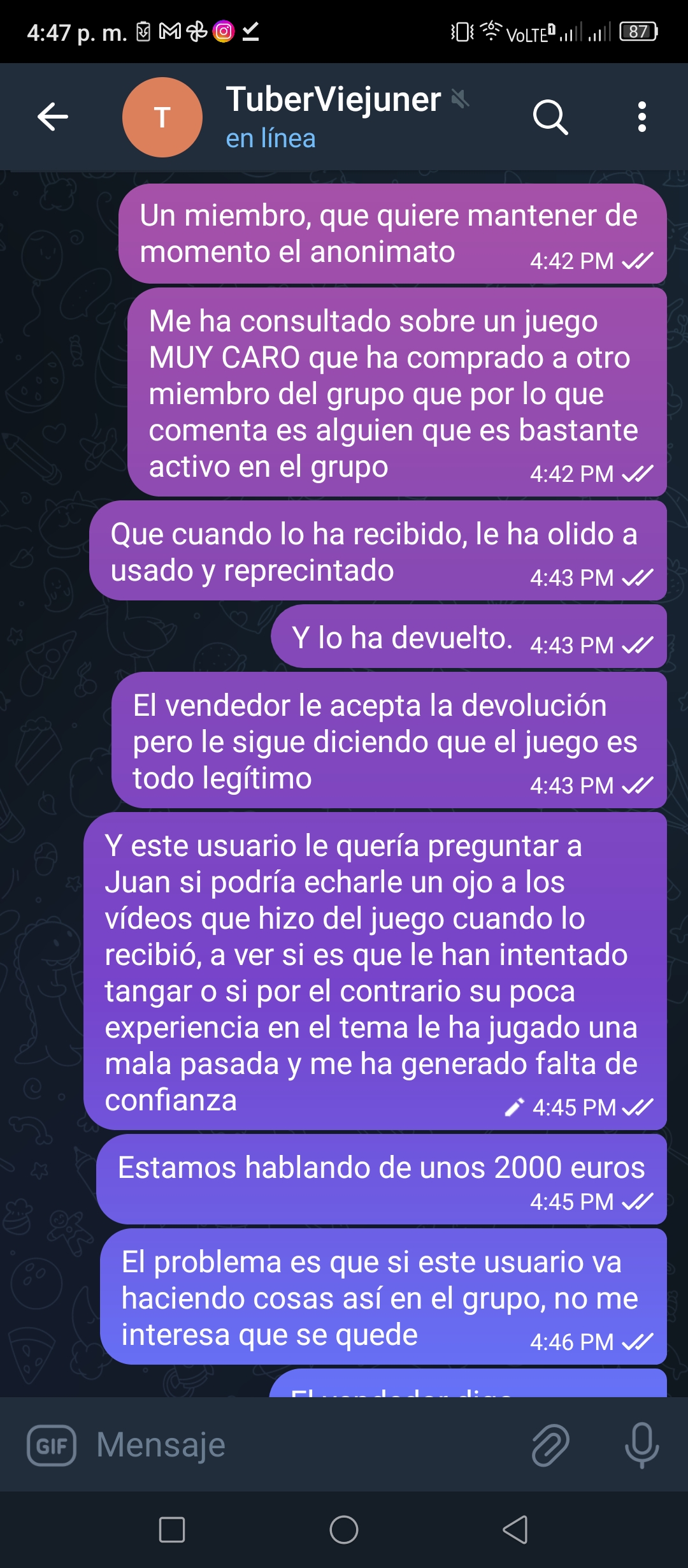Go back to the chat list
This screenshot has width=688, height=1568.
click(x=53, y=117)
